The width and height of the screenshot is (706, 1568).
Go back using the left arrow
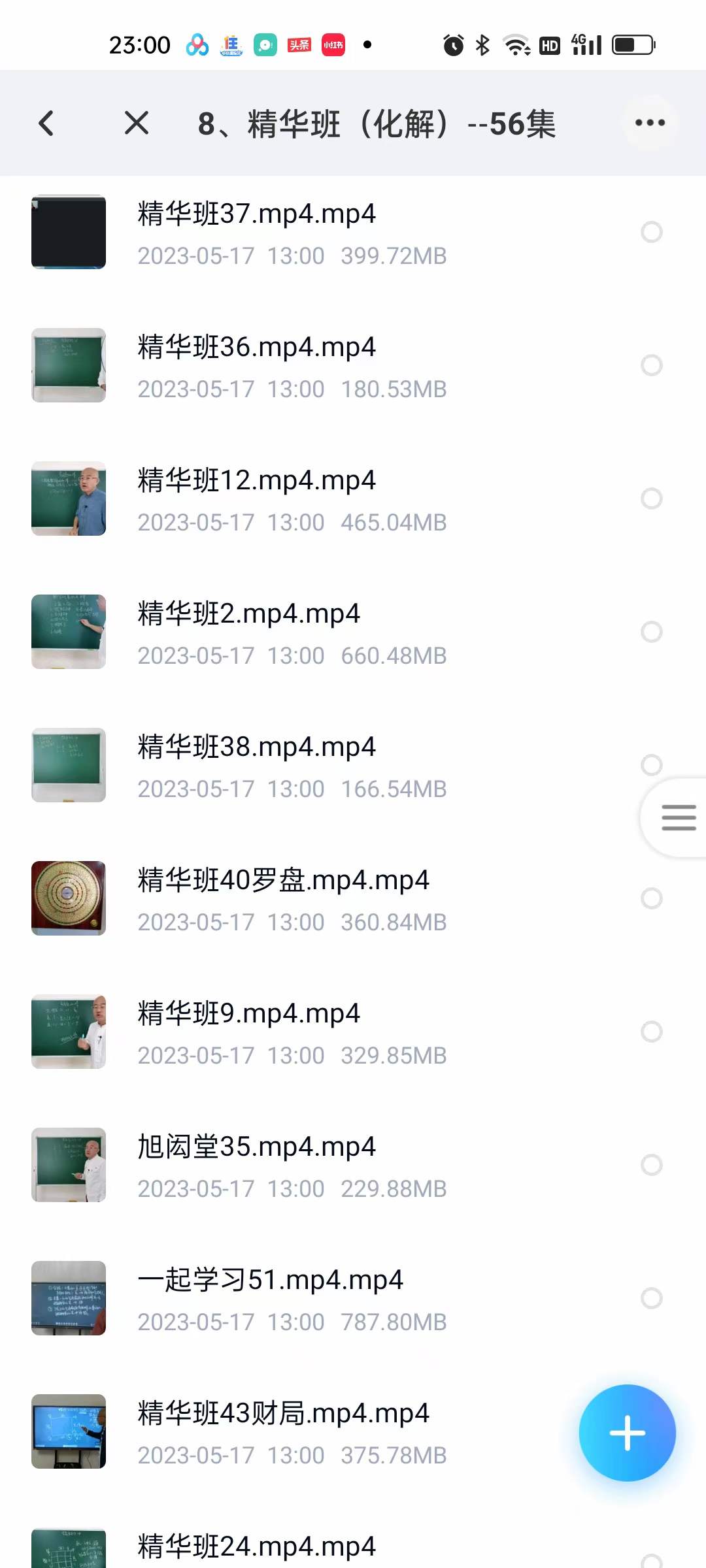(x=46, y=123)
